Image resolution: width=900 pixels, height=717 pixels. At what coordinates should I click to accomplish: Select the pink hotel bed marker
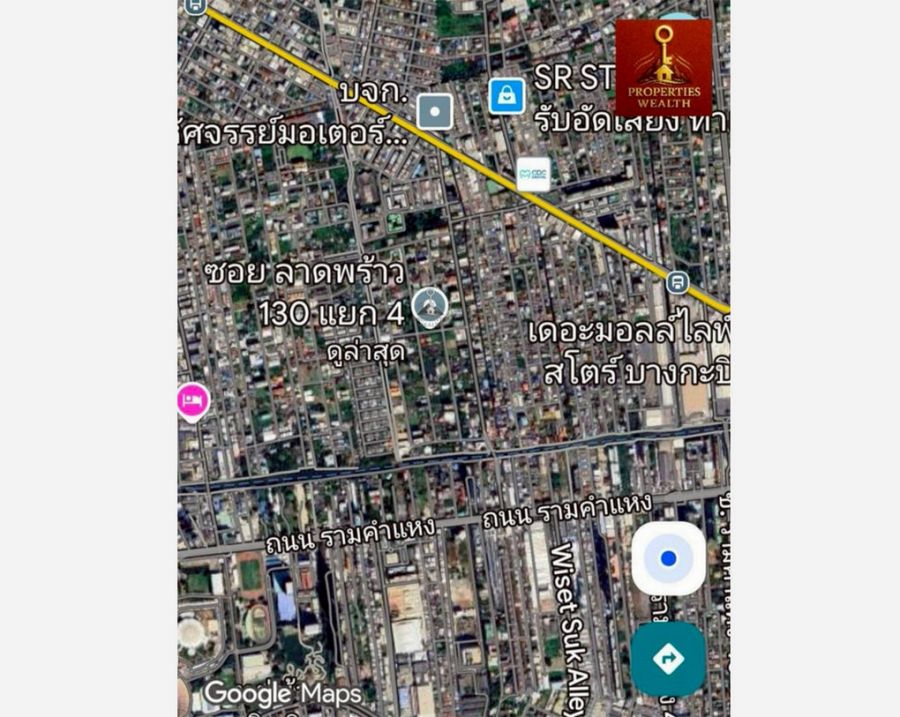193,402
